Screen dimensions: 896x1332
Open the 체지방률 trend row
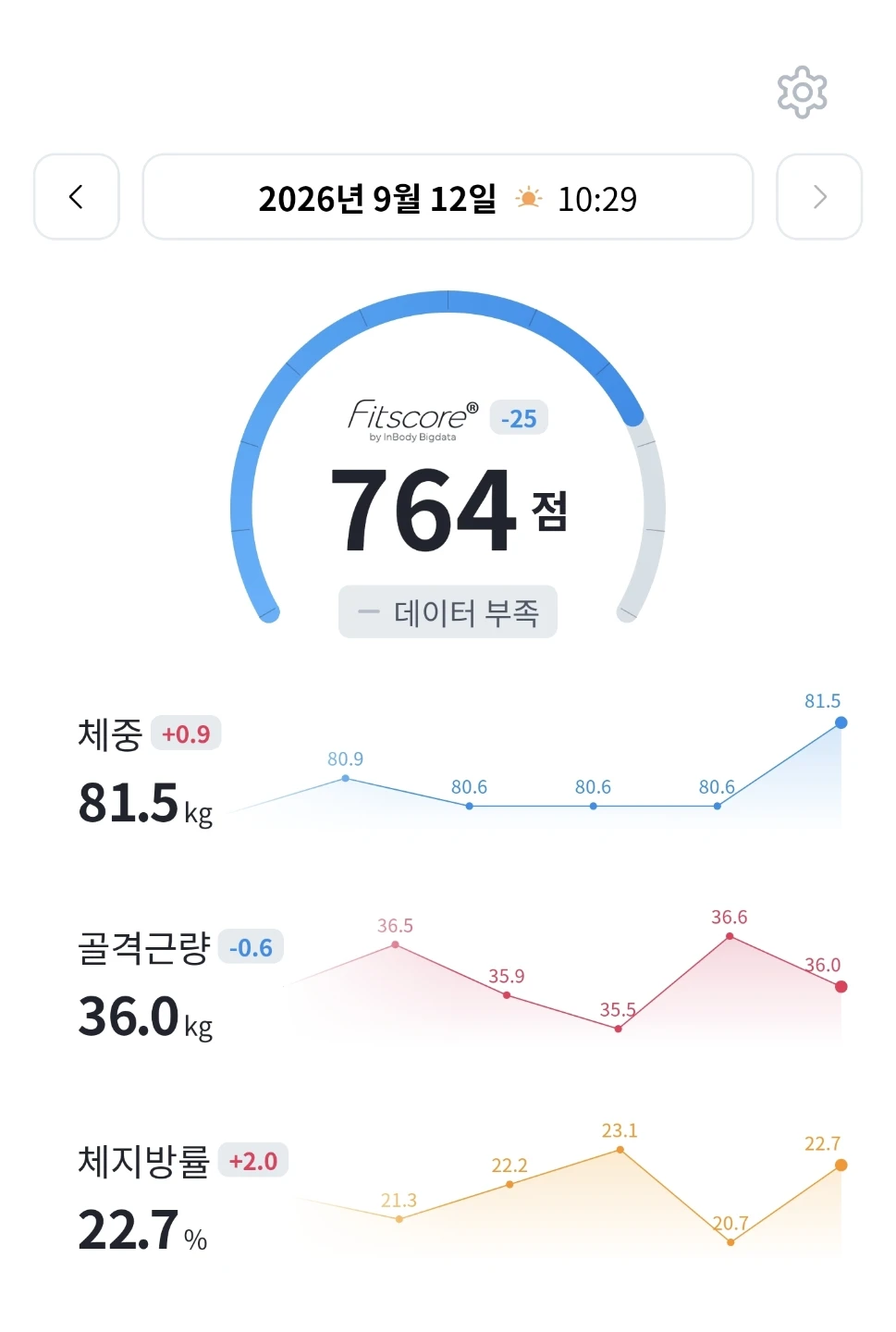click(448, 1195)
